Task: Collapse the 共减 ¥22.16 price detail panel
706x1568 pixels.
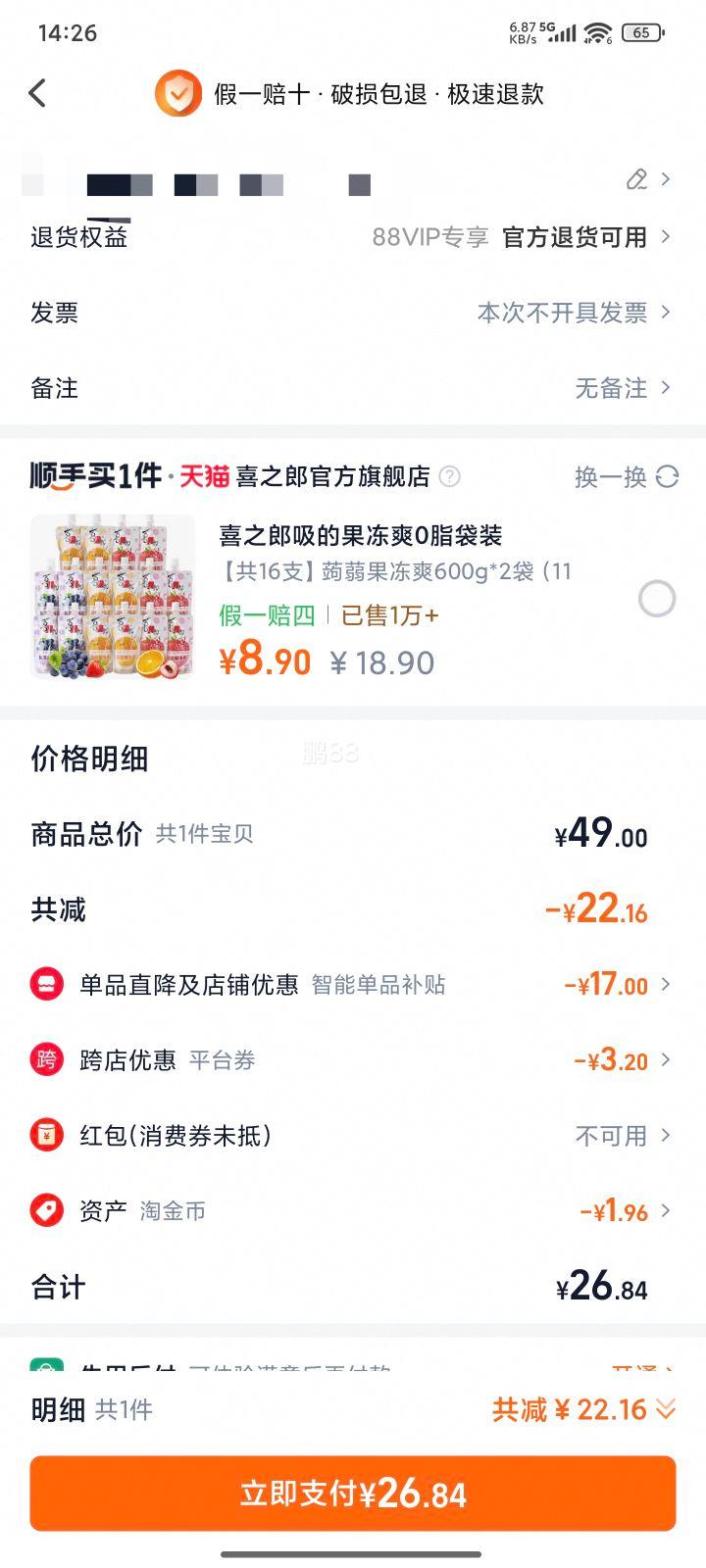Action: coord(584,1410)
